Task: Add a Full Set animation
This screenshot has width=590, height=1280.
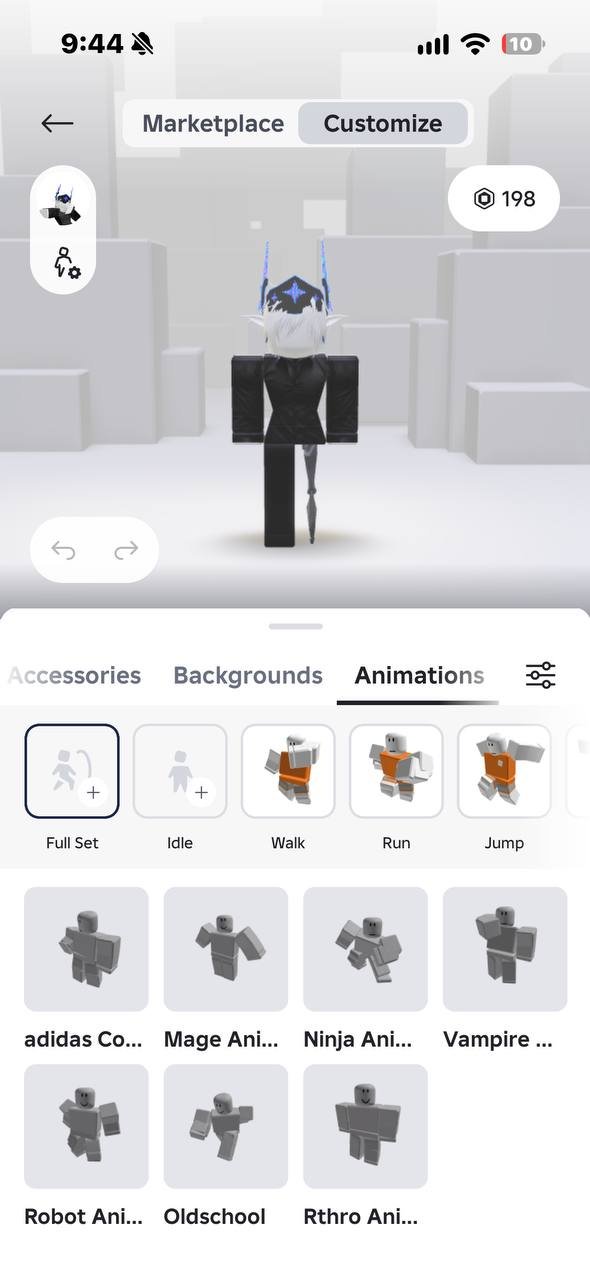Action: click(72, 771)
